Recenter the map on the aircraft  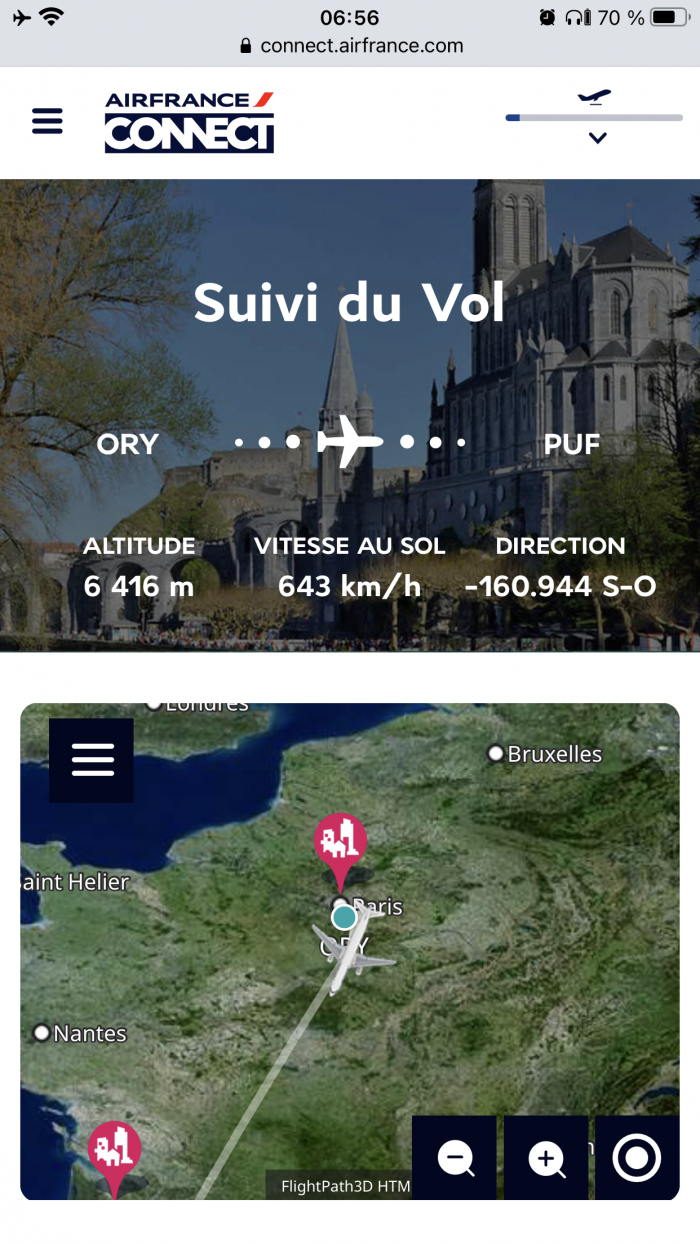pyautogui.click(x=637, y=1158)
